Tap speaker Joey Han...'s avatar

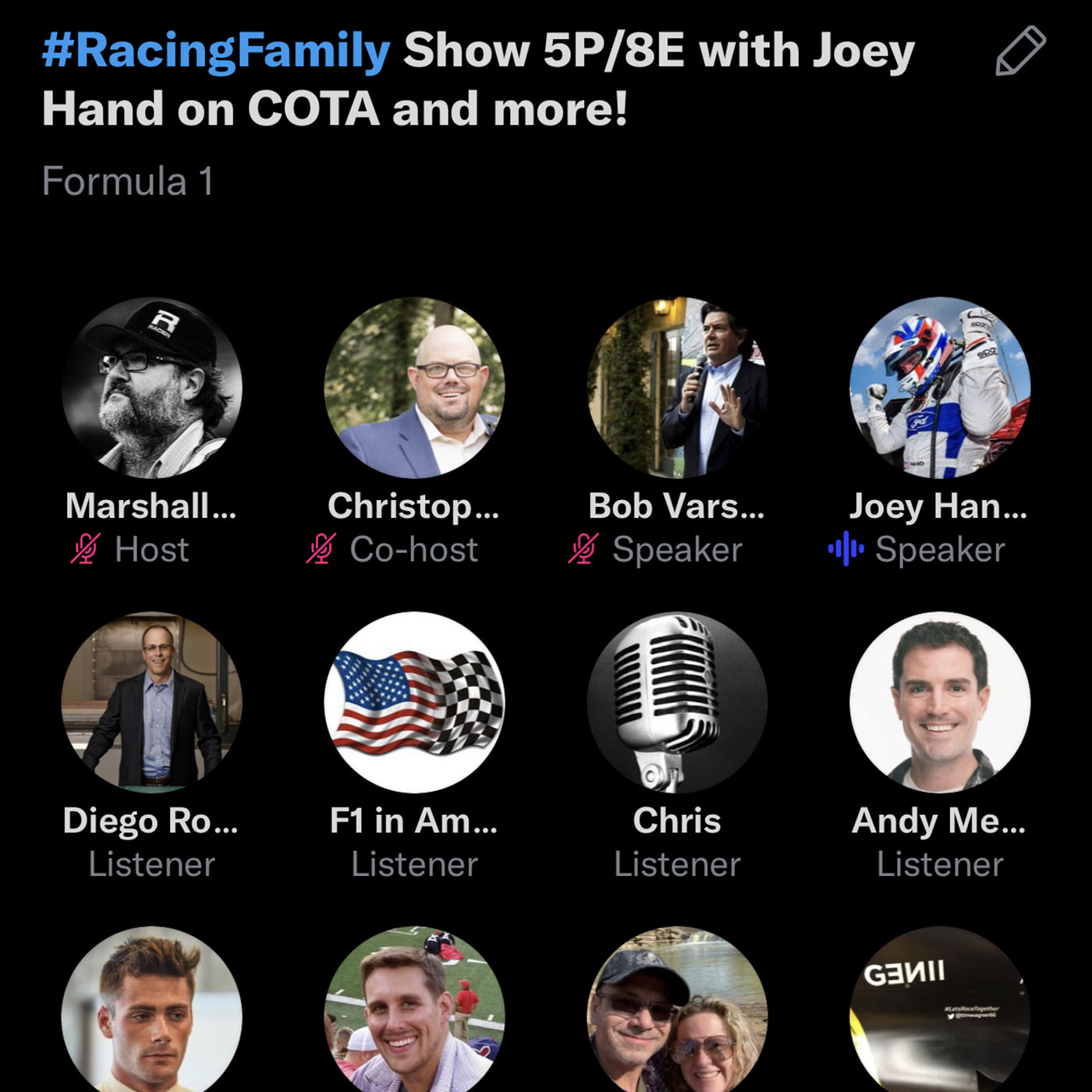tap(940, 388)
